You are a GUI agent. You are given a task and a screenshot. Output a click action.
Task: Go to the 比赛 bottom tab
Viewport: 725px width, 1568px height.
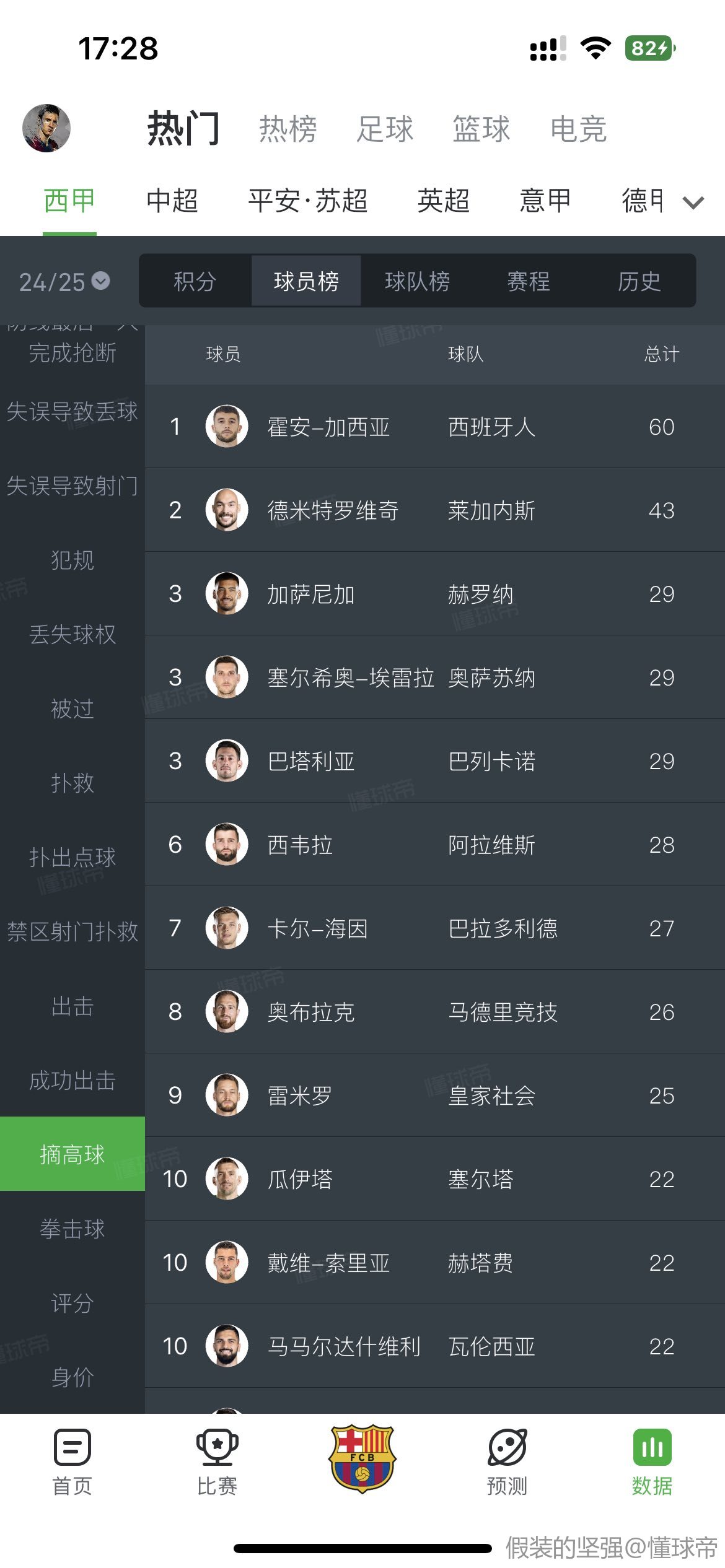[217, 1462]
